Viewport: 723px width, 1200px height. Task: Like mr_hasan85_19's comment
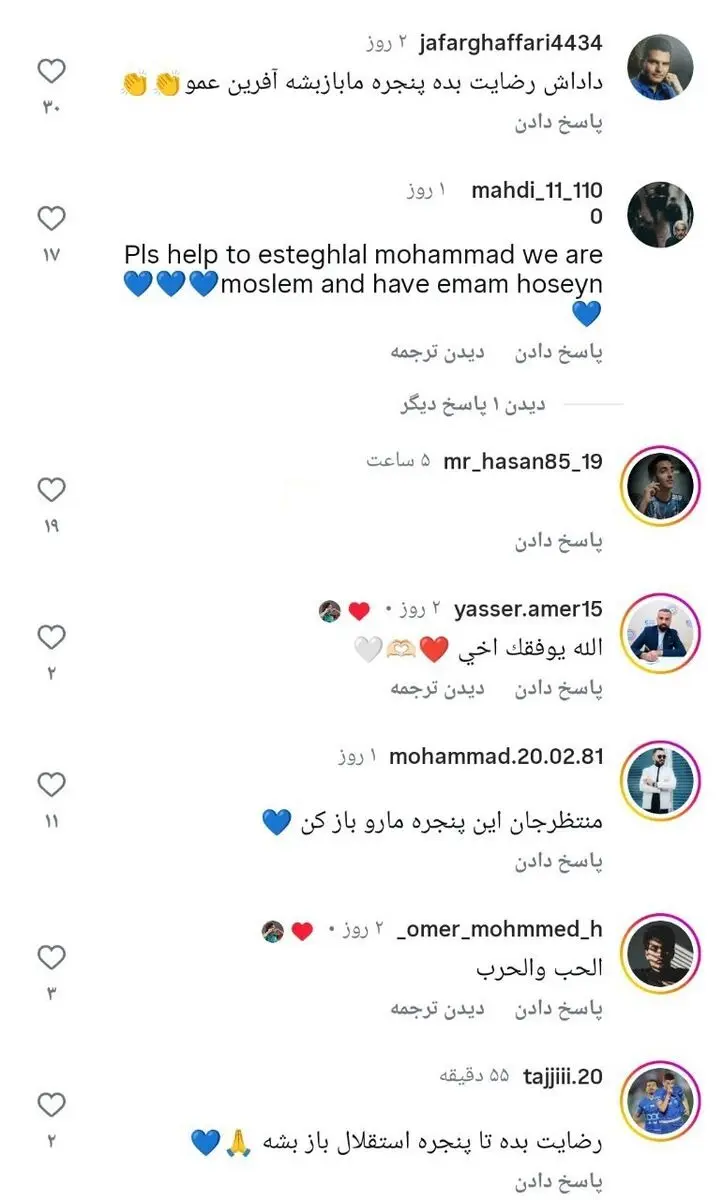click(x=51, y=490)
